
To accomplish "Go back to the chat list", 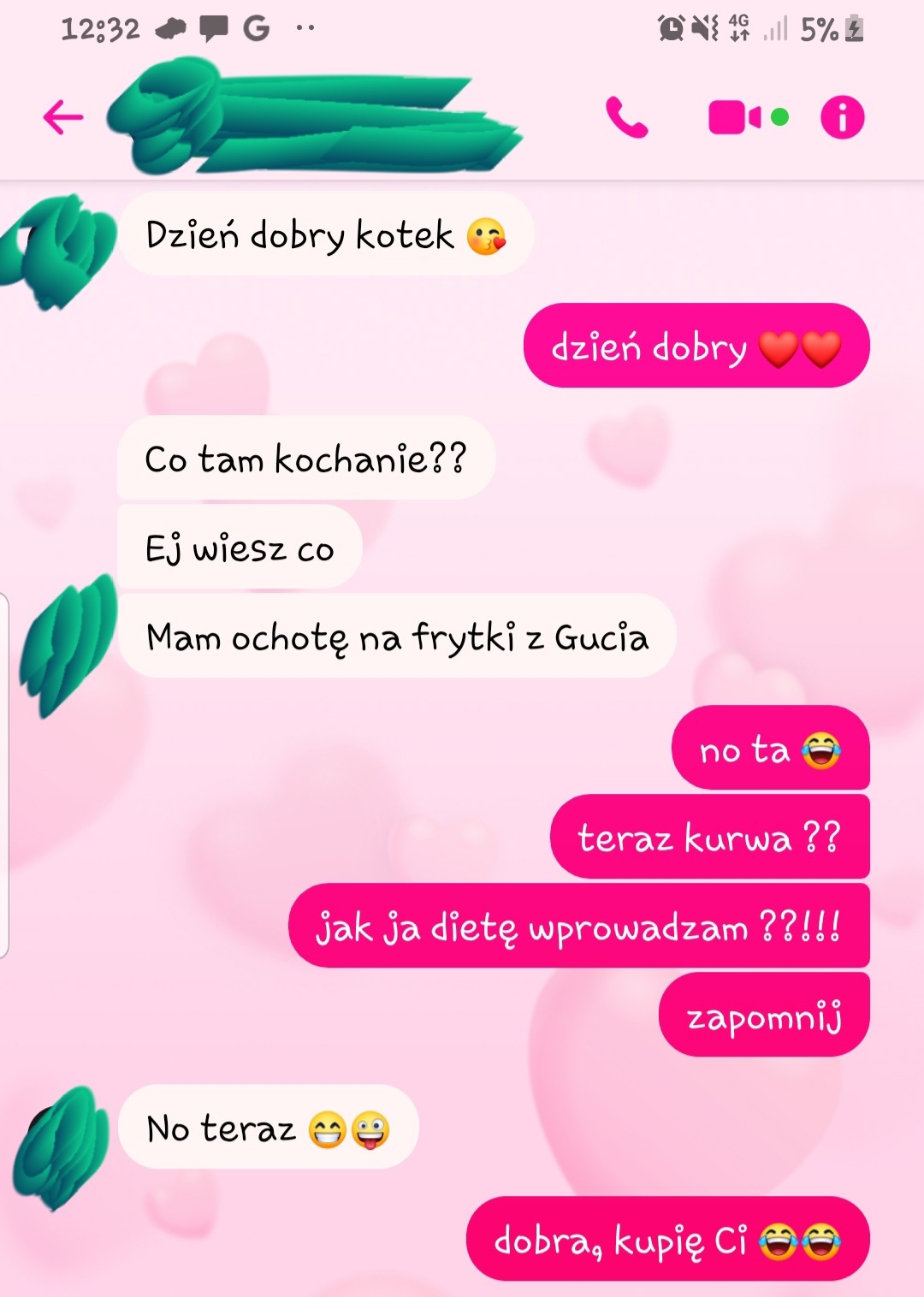I will tap(63, 117).
